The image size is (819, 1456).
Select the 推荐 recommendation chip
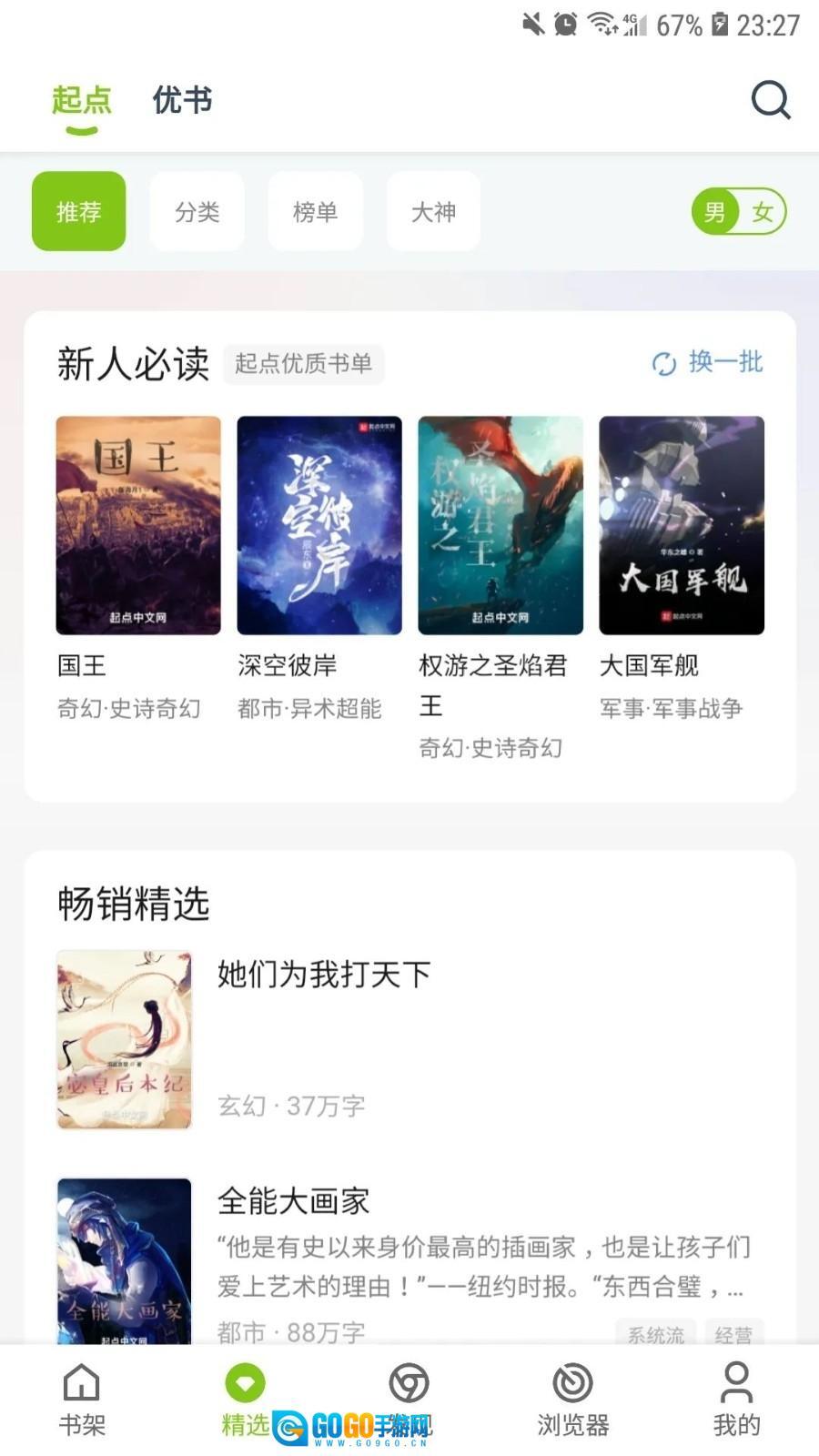[79, 211]
